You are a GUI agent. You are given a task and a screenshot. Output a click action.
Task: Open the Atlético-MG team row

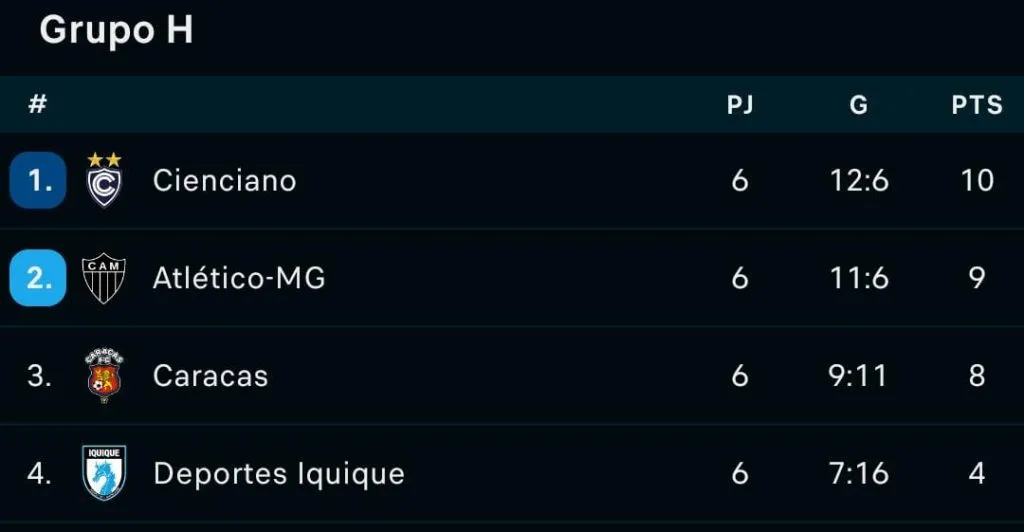point(238,278)
